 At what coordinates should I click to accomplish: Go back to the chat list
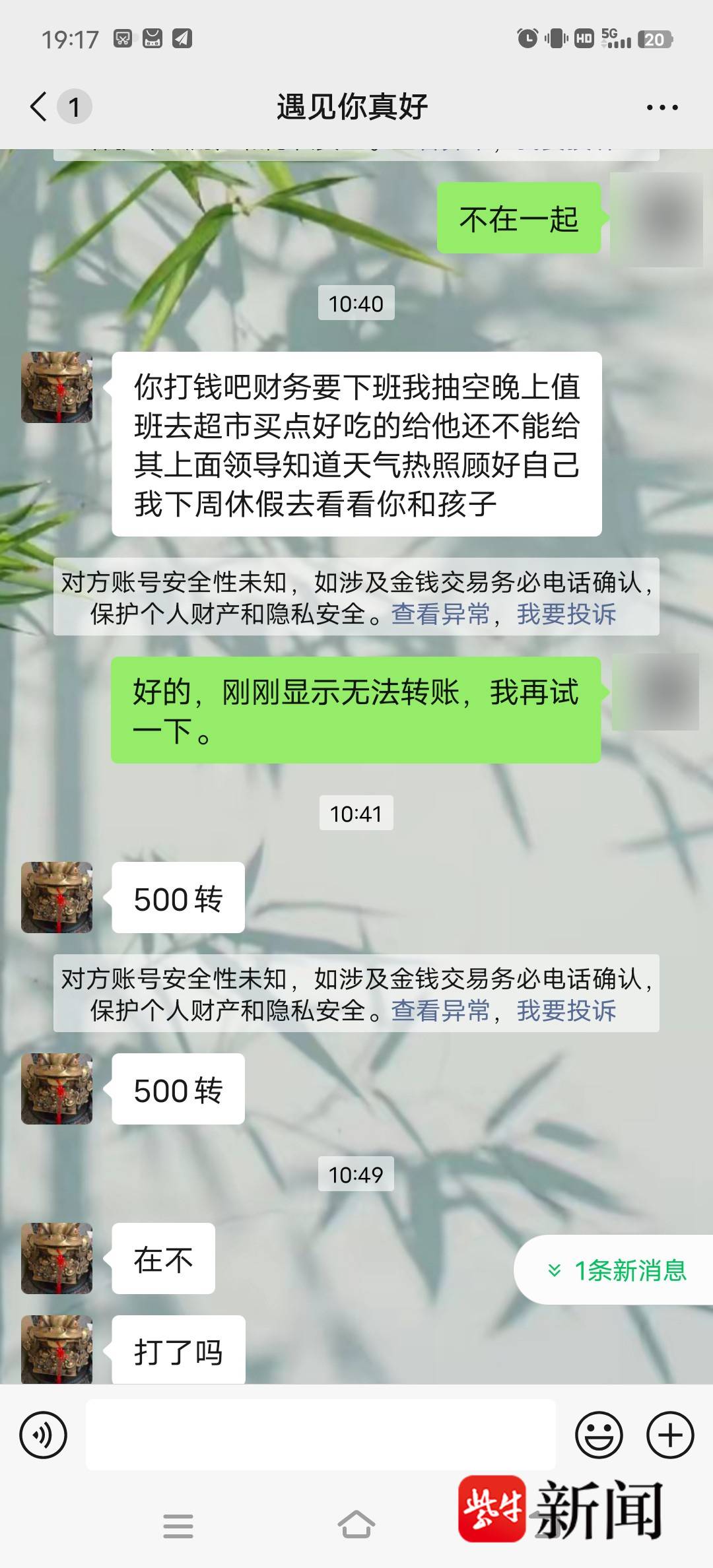click(x=40, y=107)
